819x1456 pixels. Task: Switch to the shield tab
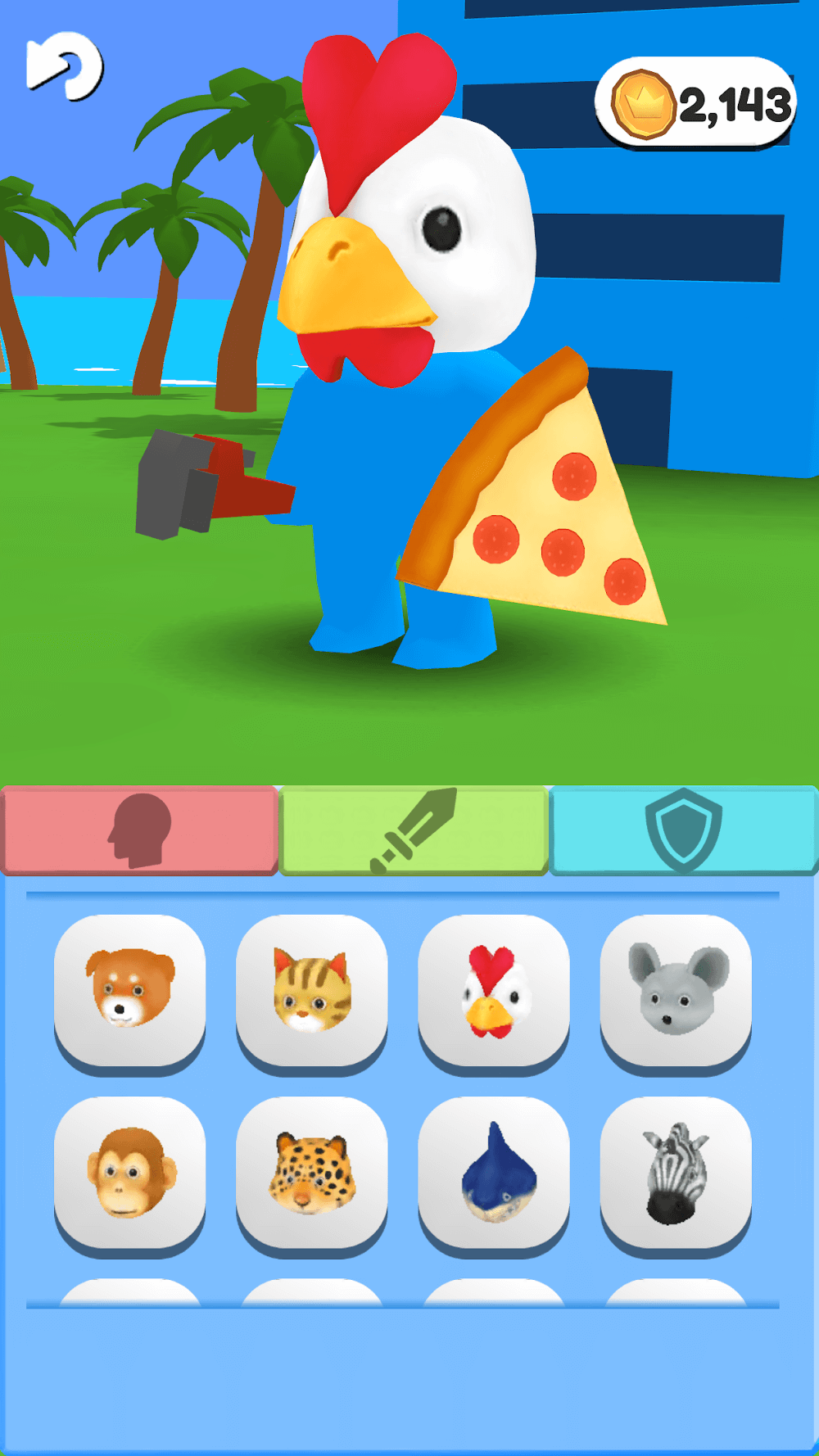[x=684, y=830]
